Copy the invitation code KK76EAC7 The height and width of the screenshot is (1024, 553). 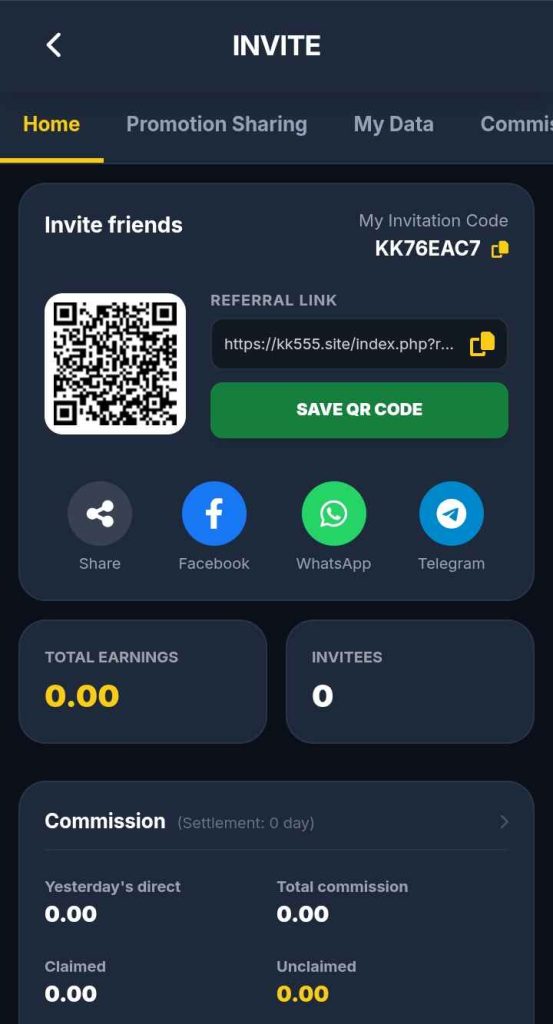point(500,249)
